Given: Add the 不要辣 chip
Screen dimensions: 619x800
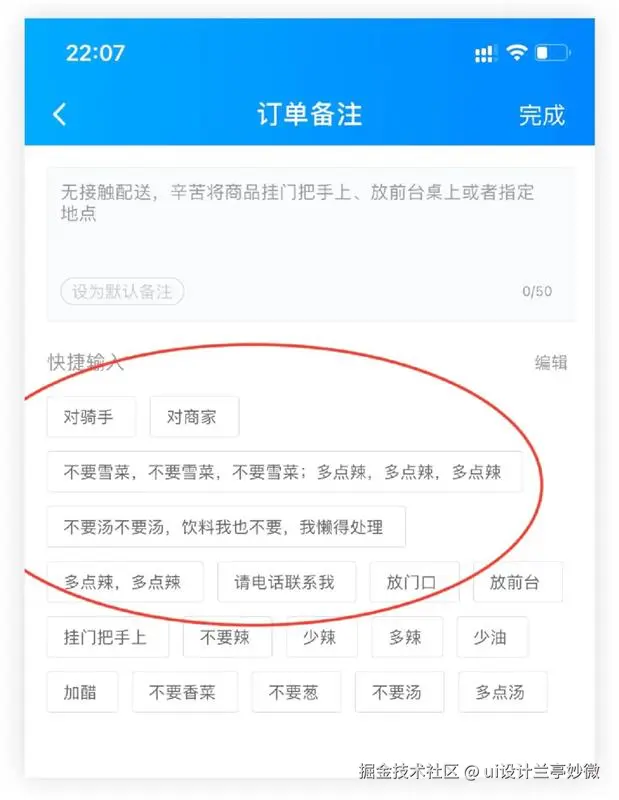Looking at the screenshot, I should (224, 637).
